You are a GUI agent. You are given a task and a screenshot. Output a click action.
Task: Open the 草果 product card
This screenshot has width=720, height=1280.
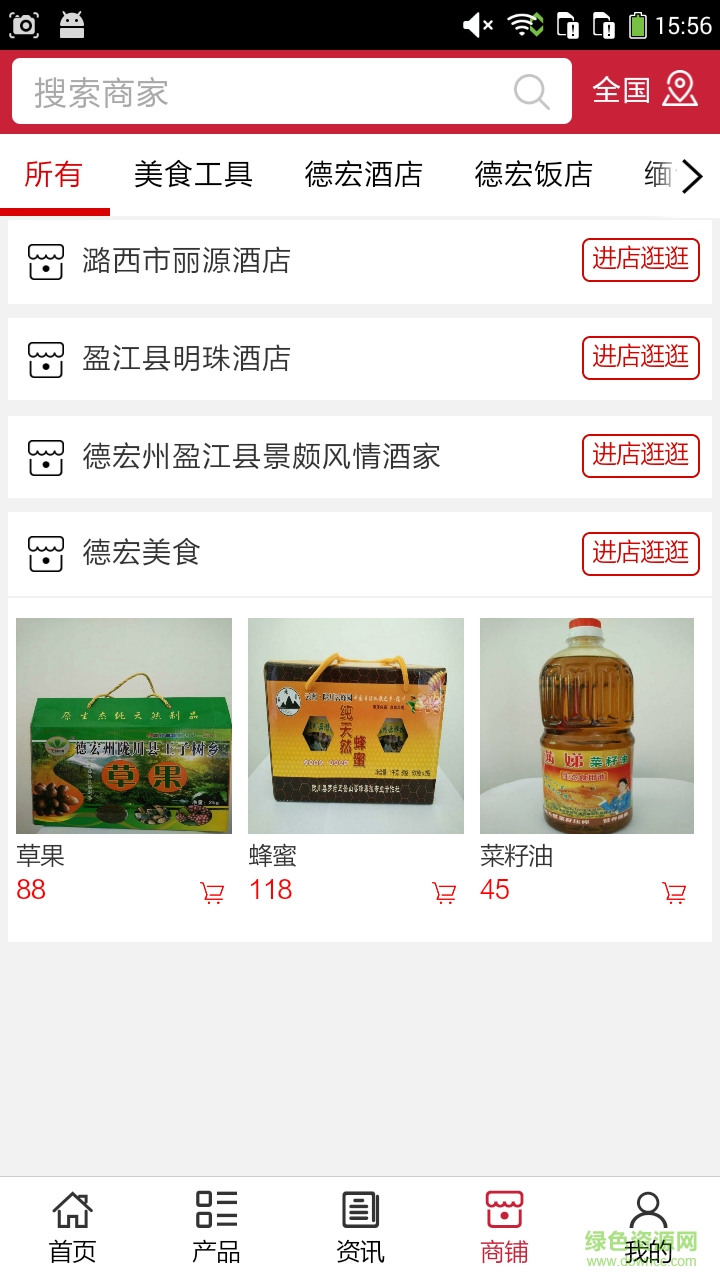(124, 726)
